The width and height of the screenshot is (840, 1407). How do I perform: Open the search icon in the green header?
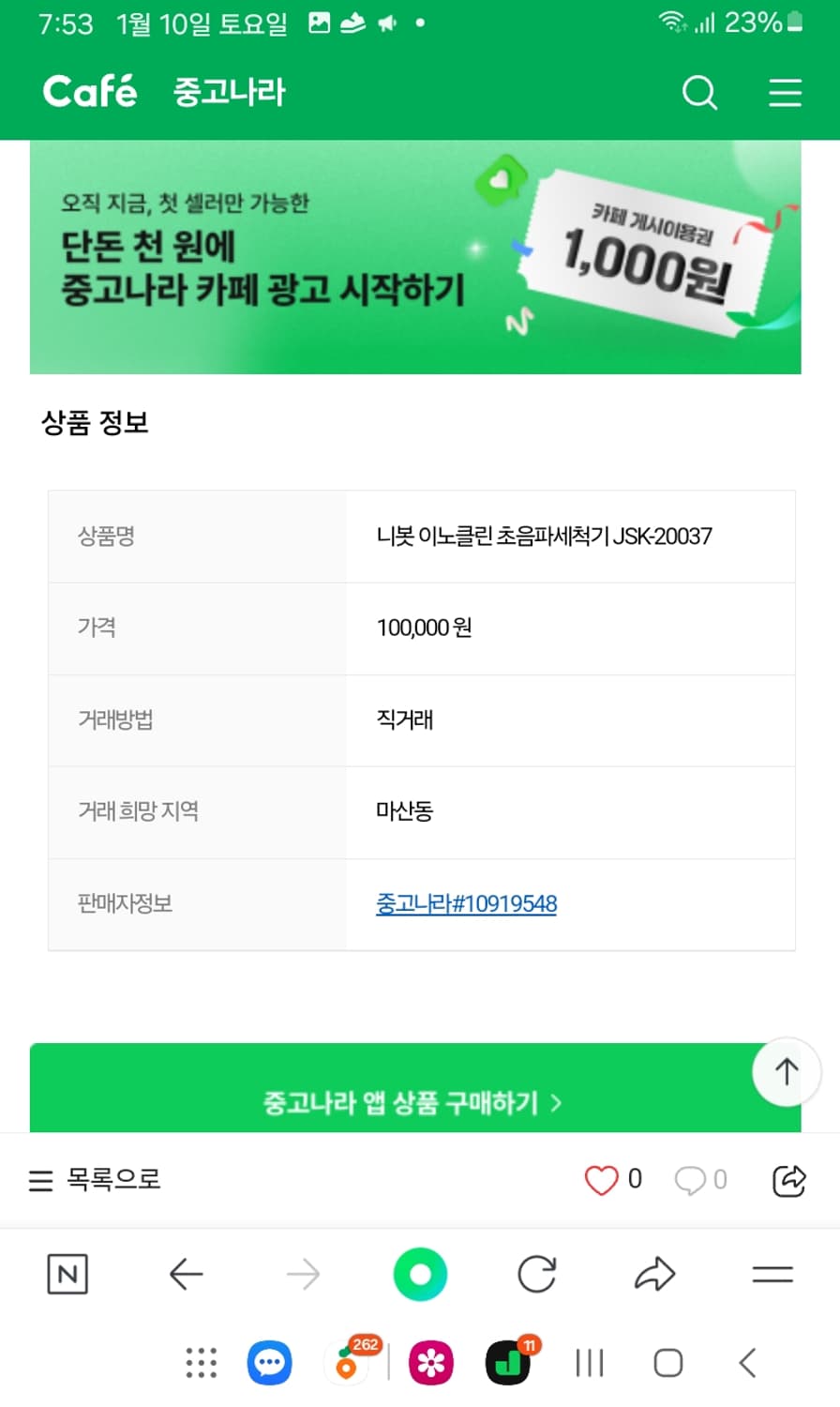click(699, 92)
